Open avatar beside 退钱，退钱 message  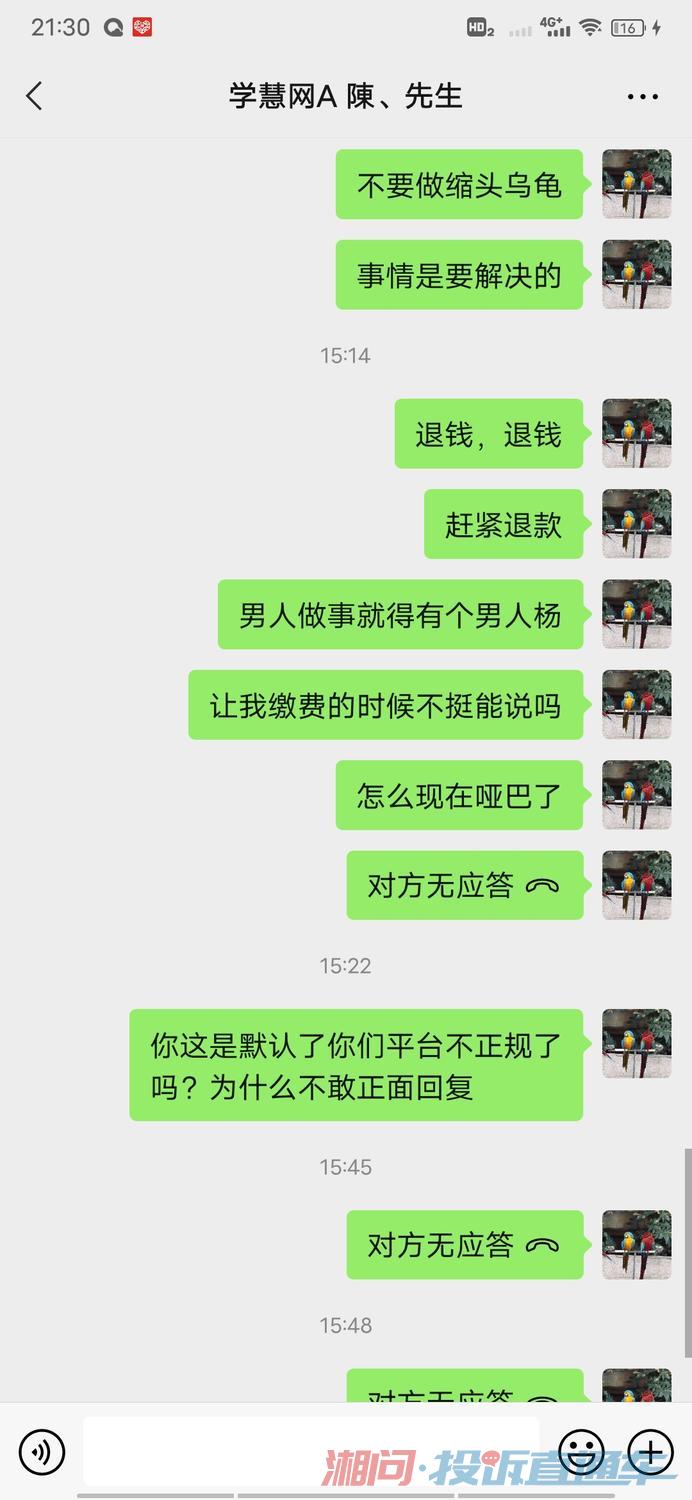pyautogui.click(x=636, y=433)
